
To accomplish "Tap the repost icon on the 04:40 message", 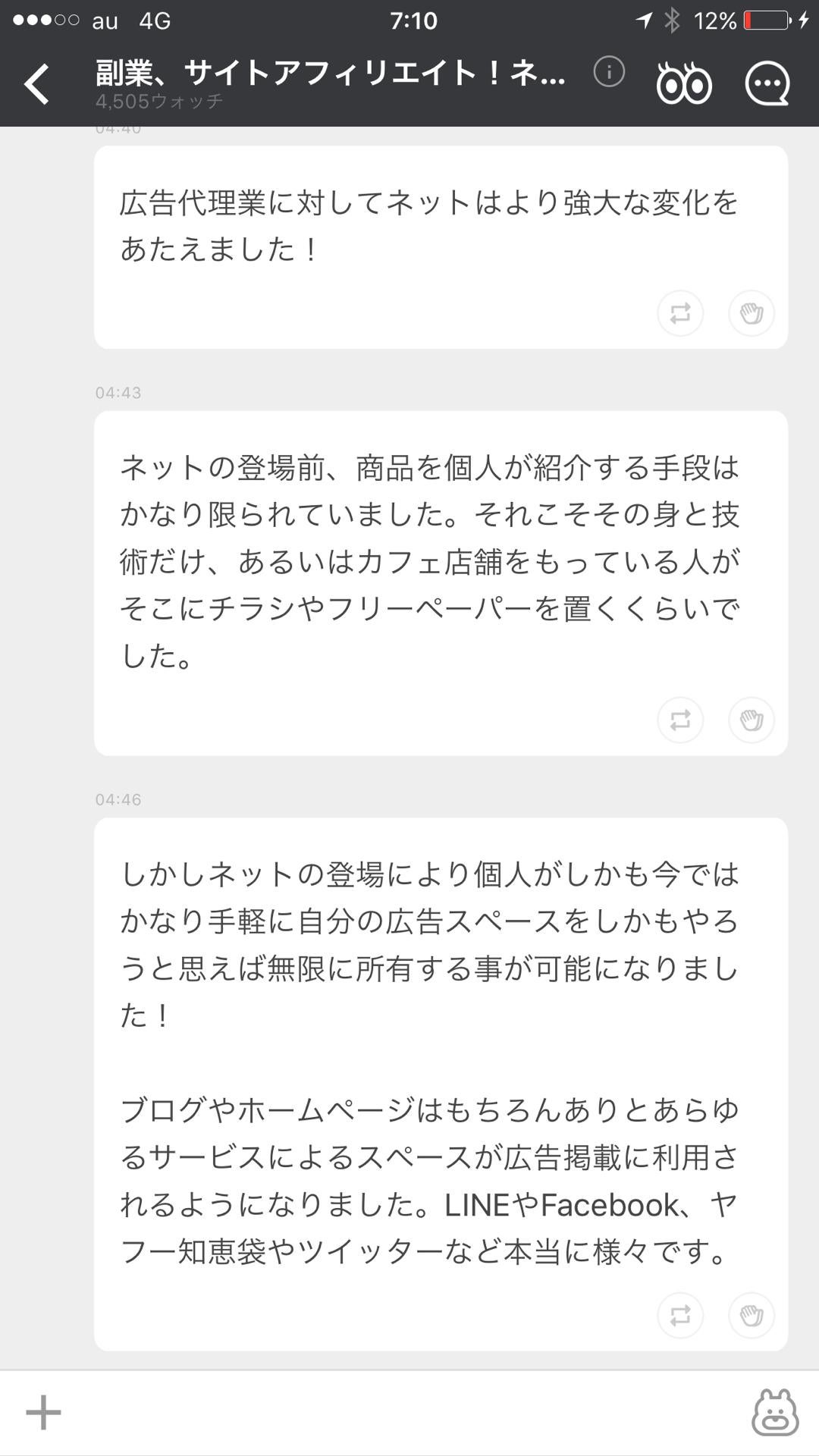I will point(680,313).
